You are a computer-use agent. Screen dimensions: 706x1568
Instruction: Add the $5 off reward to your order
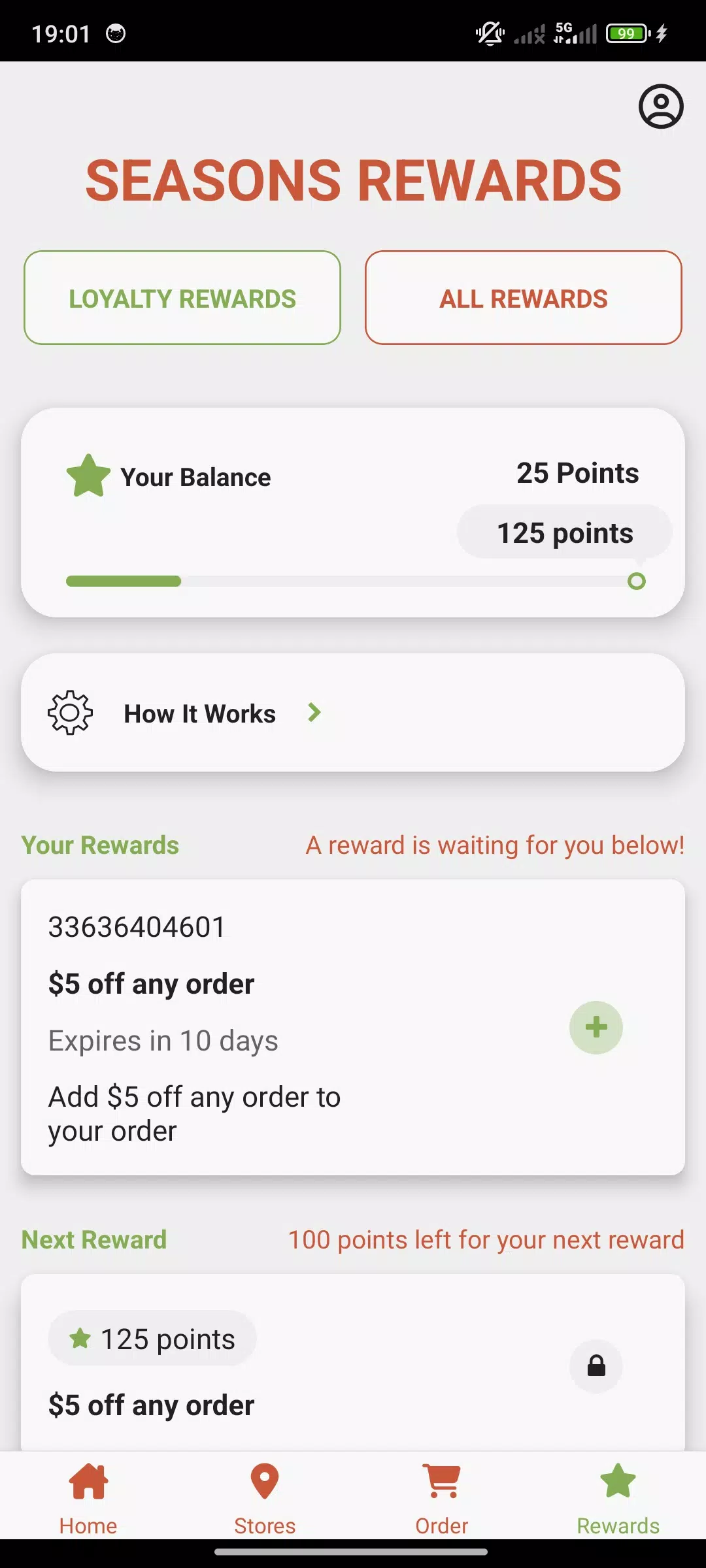pyautogui.click(x=596, y=1027)
